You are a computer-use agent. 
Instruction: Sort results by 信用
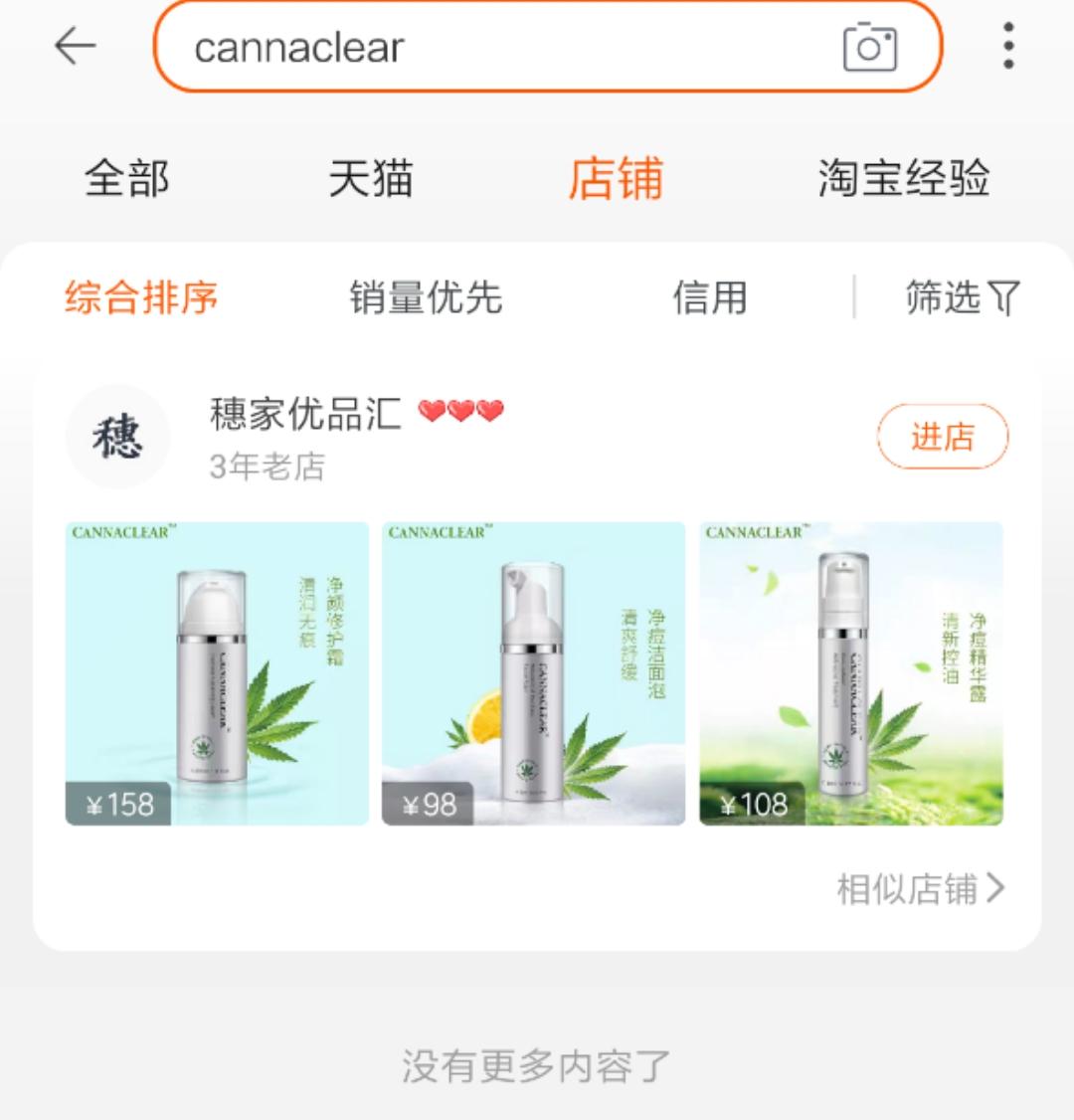(x=706, y=298)
